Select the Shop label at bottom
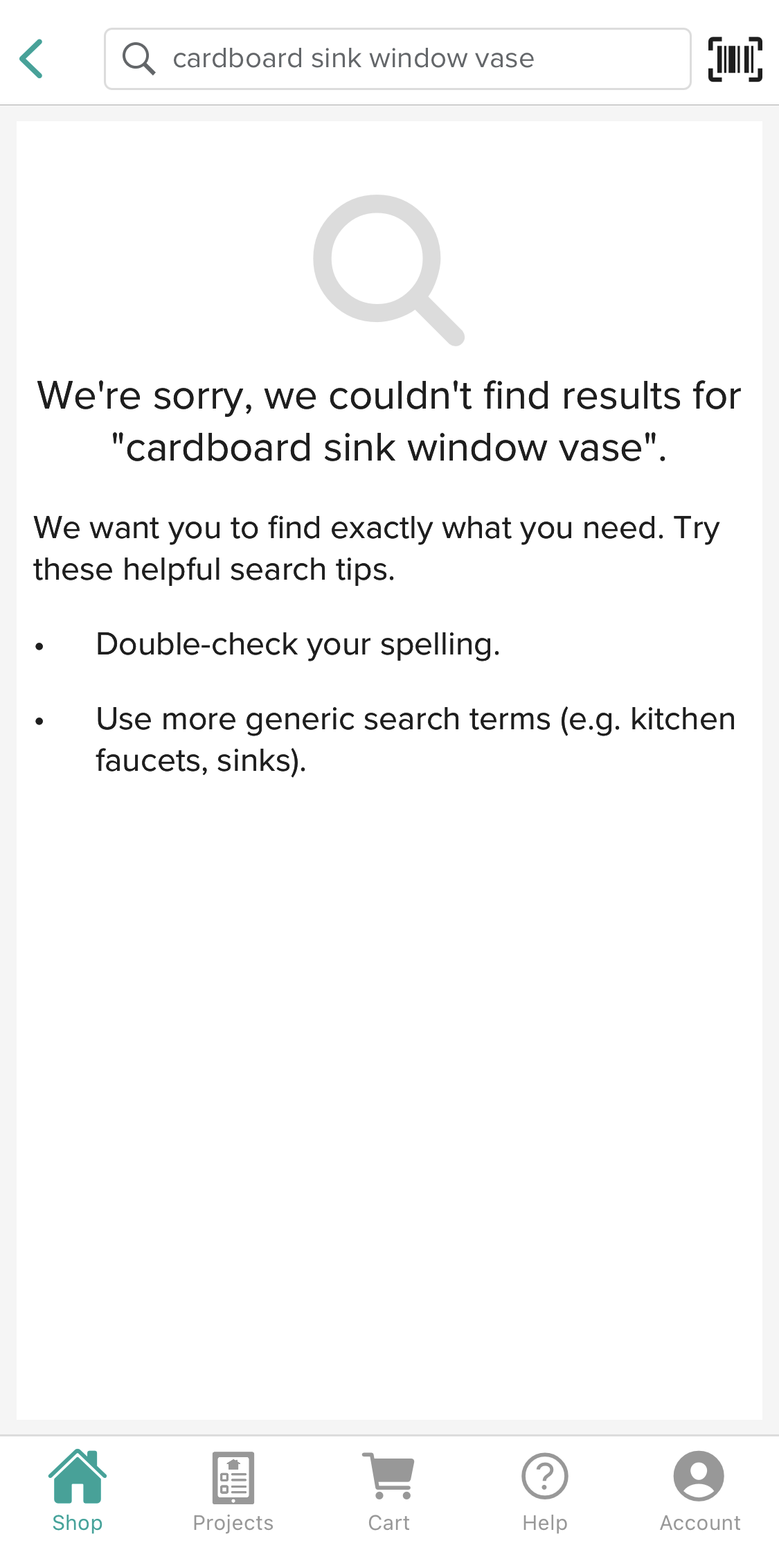The width and height of the screenshot is (779, 1568). pos(76,1522)
